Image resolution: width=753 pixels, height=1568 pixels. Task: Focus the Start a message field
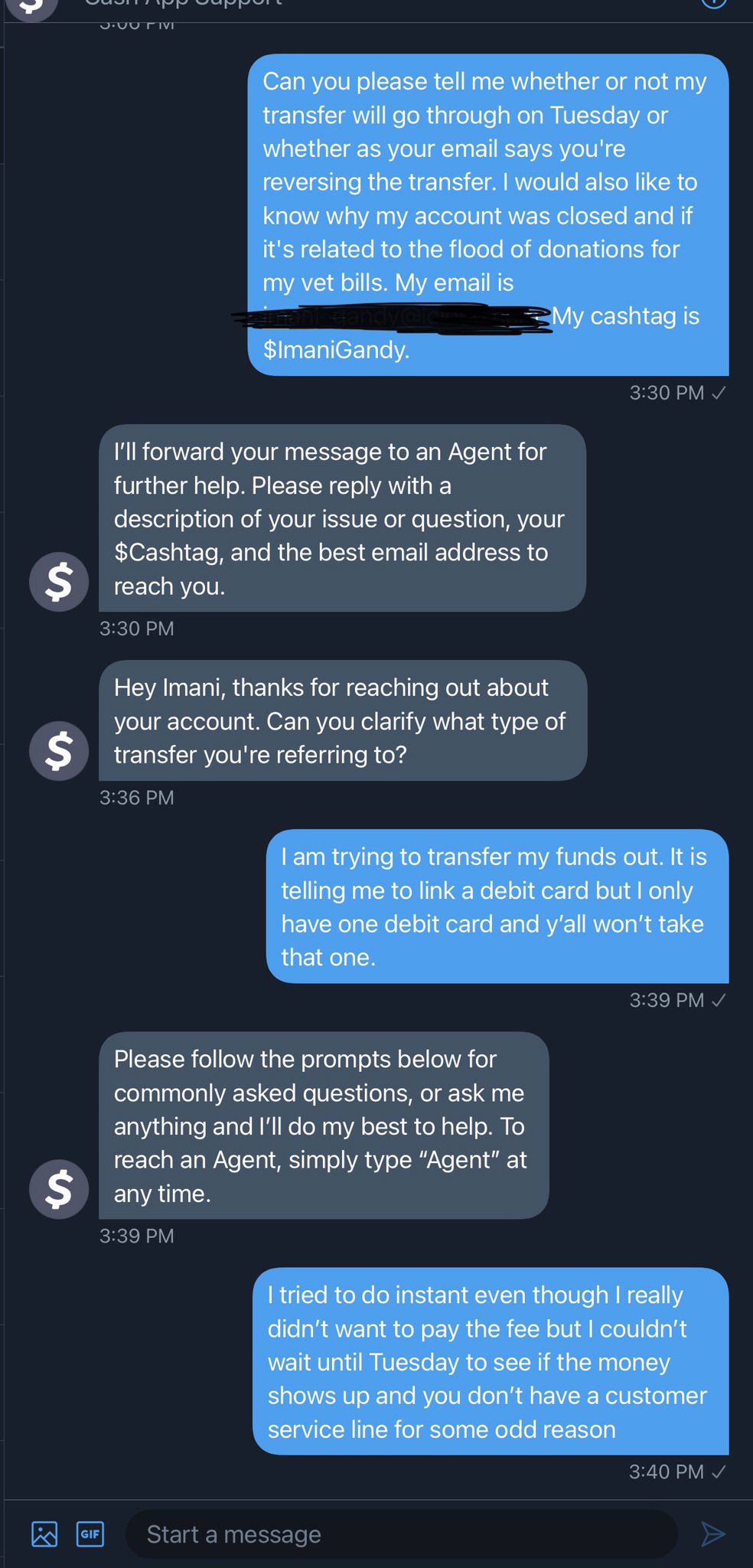point(401,1534)
